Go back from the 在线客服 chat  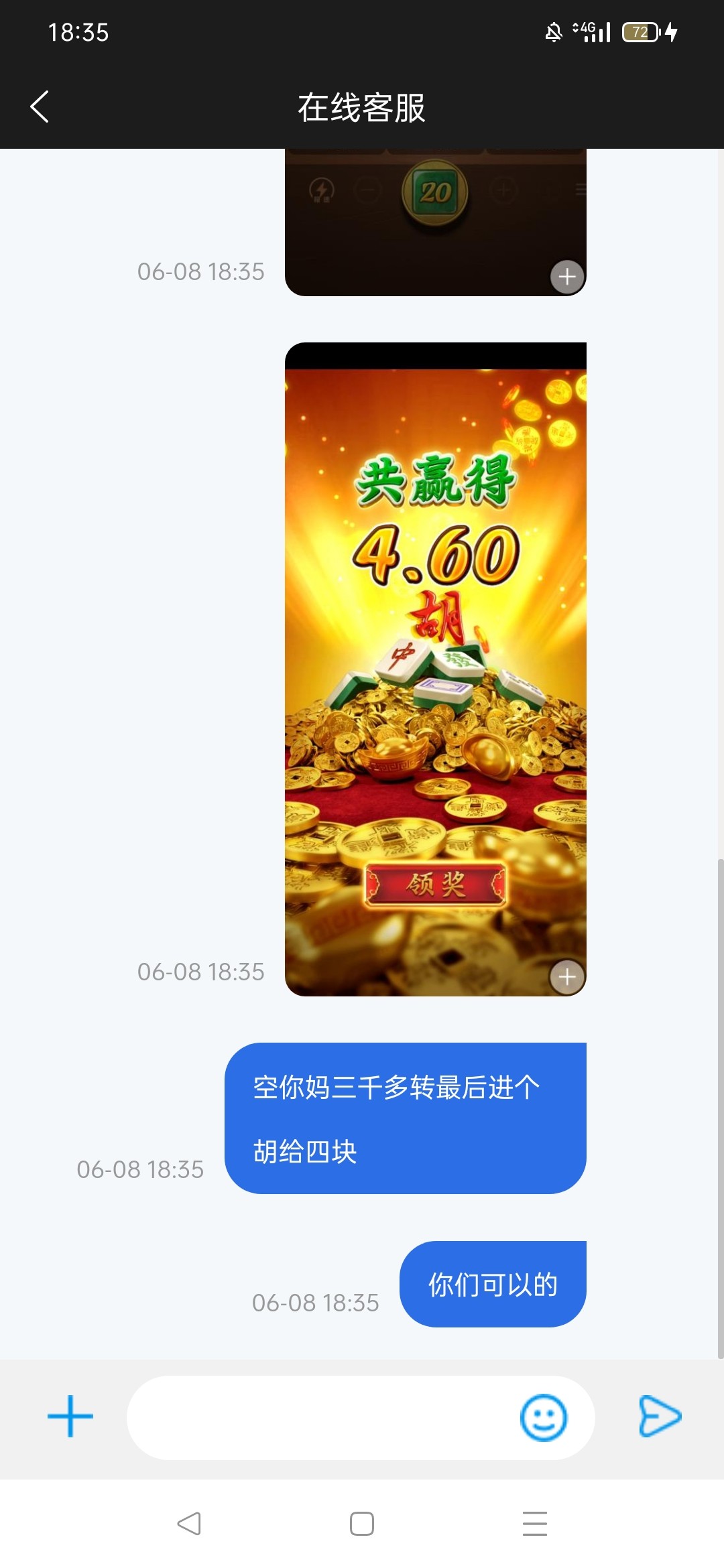tap(40, 107)
